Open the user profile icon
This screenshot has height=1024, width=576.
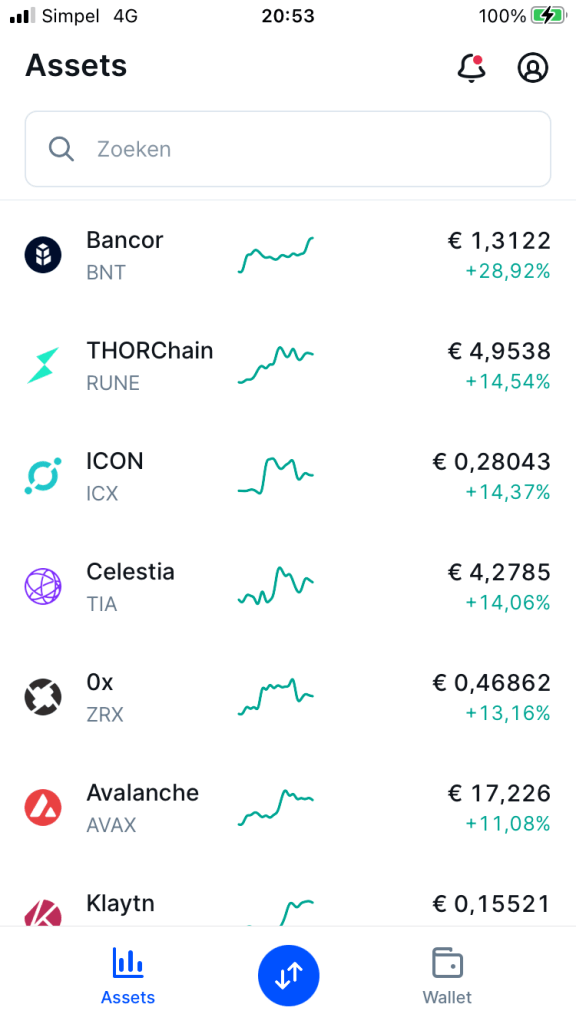pyautogui.click(x=533, y=67)
